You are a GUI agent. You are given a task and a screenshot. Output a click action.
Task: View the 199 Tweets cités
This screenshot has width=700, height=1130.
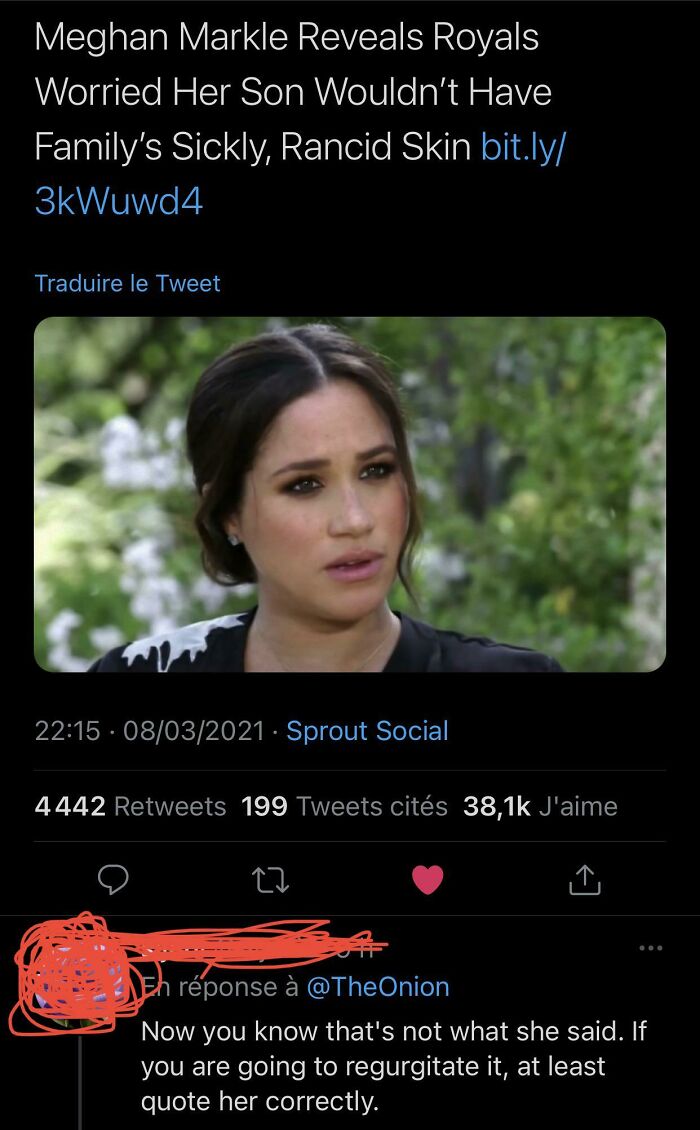[x=344, y=806]
